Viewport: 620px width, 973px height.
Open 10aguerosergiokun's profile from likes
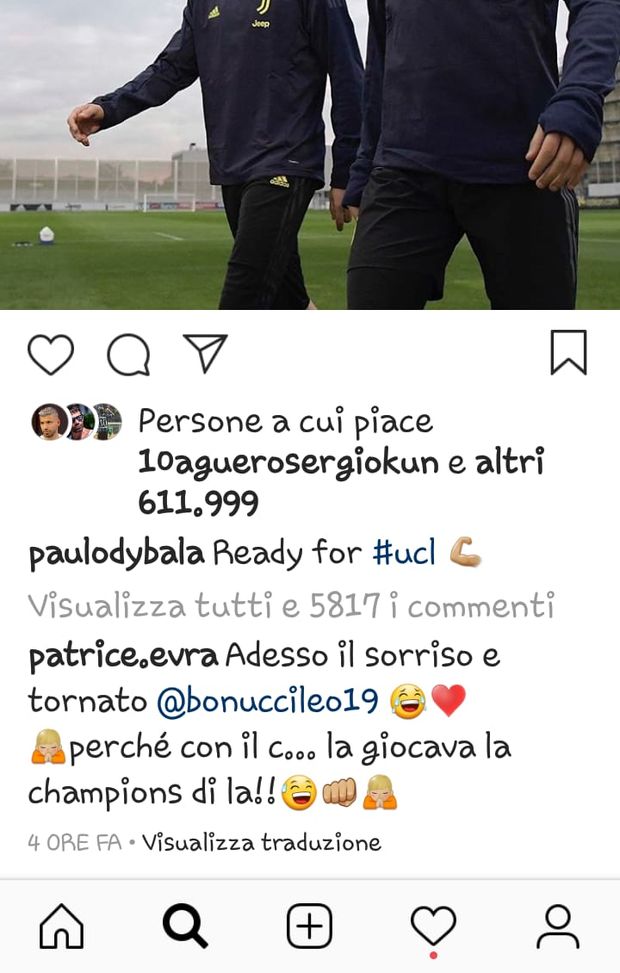click(300, 465)
